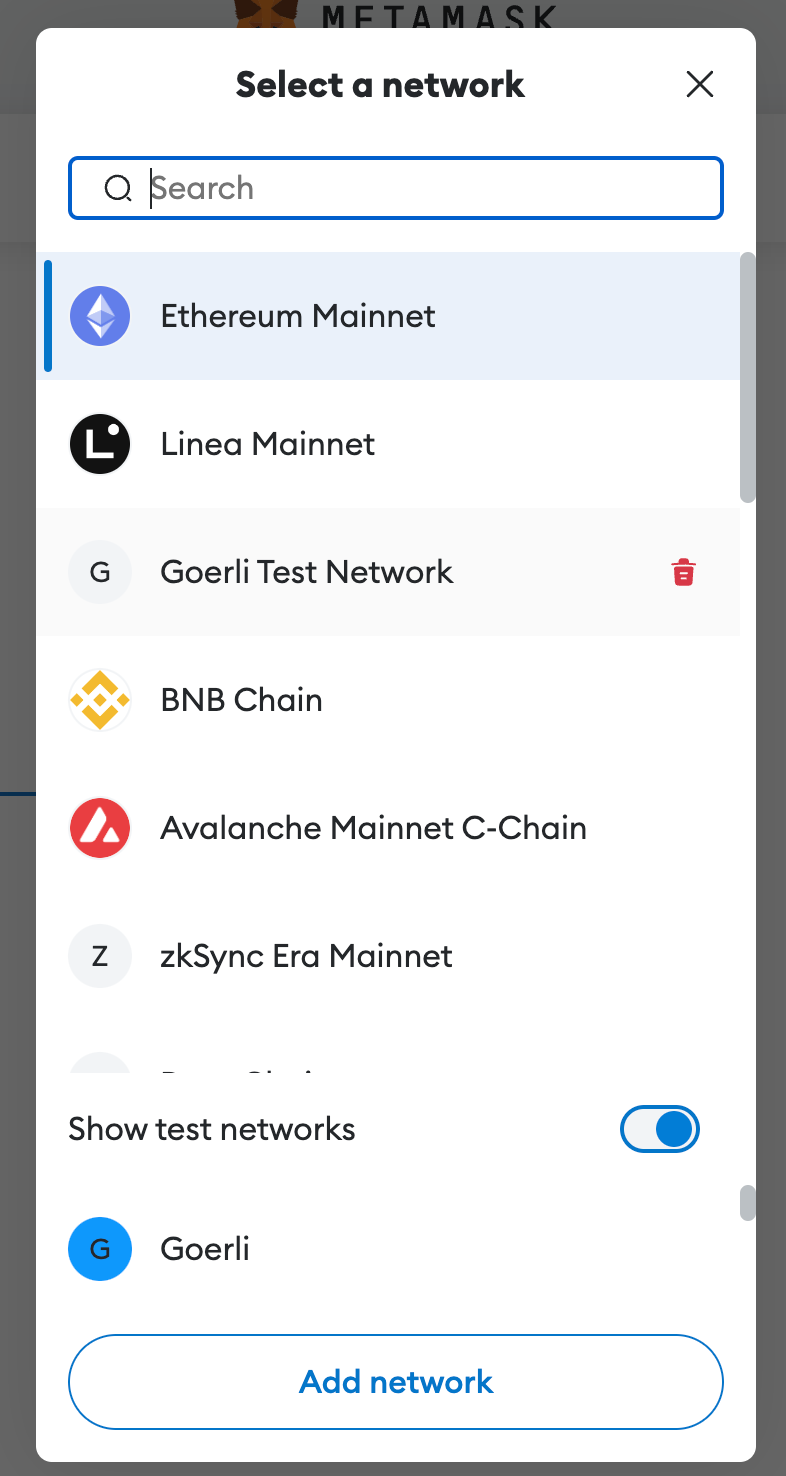Select zkSync Era Mainnet network
This screenshot has width=786, height=1476.
[x=306, y=956]
